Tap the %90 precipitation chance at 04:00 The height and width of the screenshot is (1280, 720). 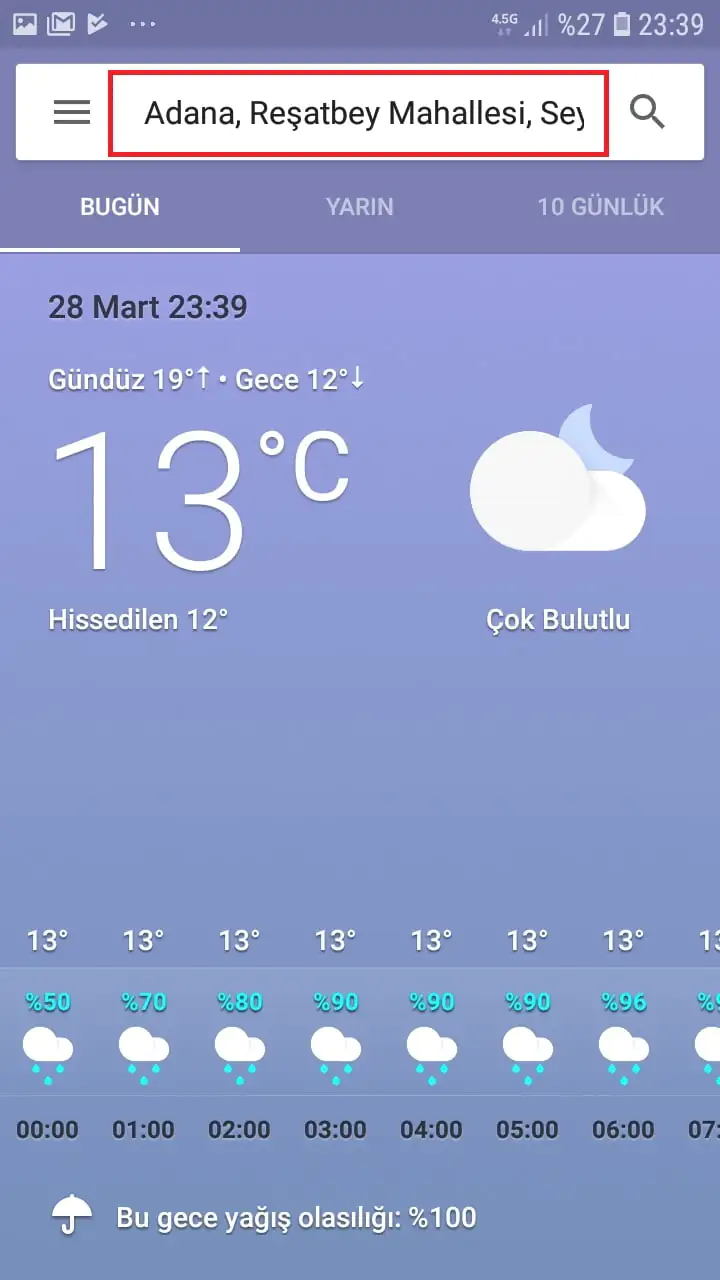point(431,1000)
